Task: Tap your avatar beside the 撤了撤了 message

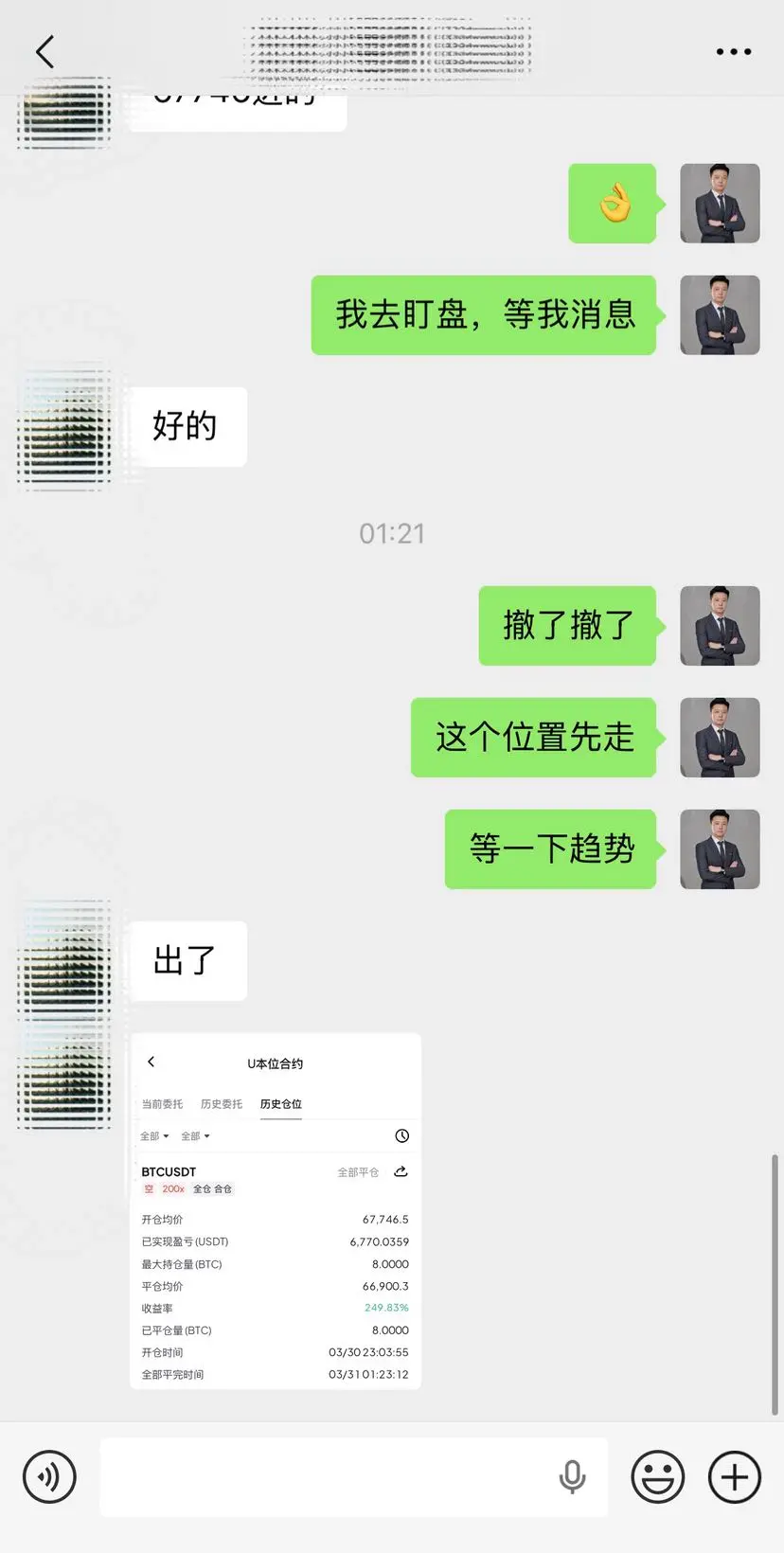Action: pyautogui.click(x=720, y=626)
